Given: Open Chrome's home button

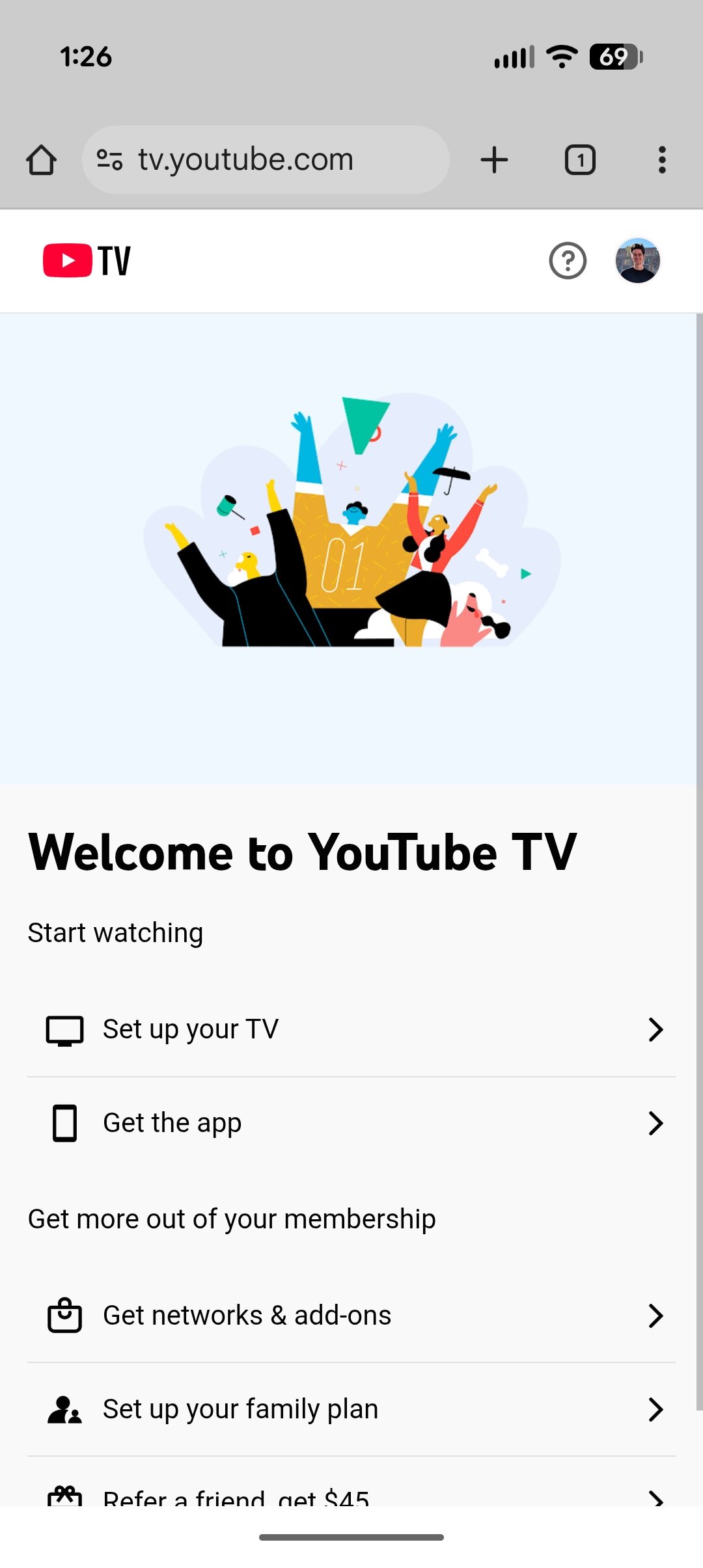Looking at the screenshot, I should (x=41, y=159).
